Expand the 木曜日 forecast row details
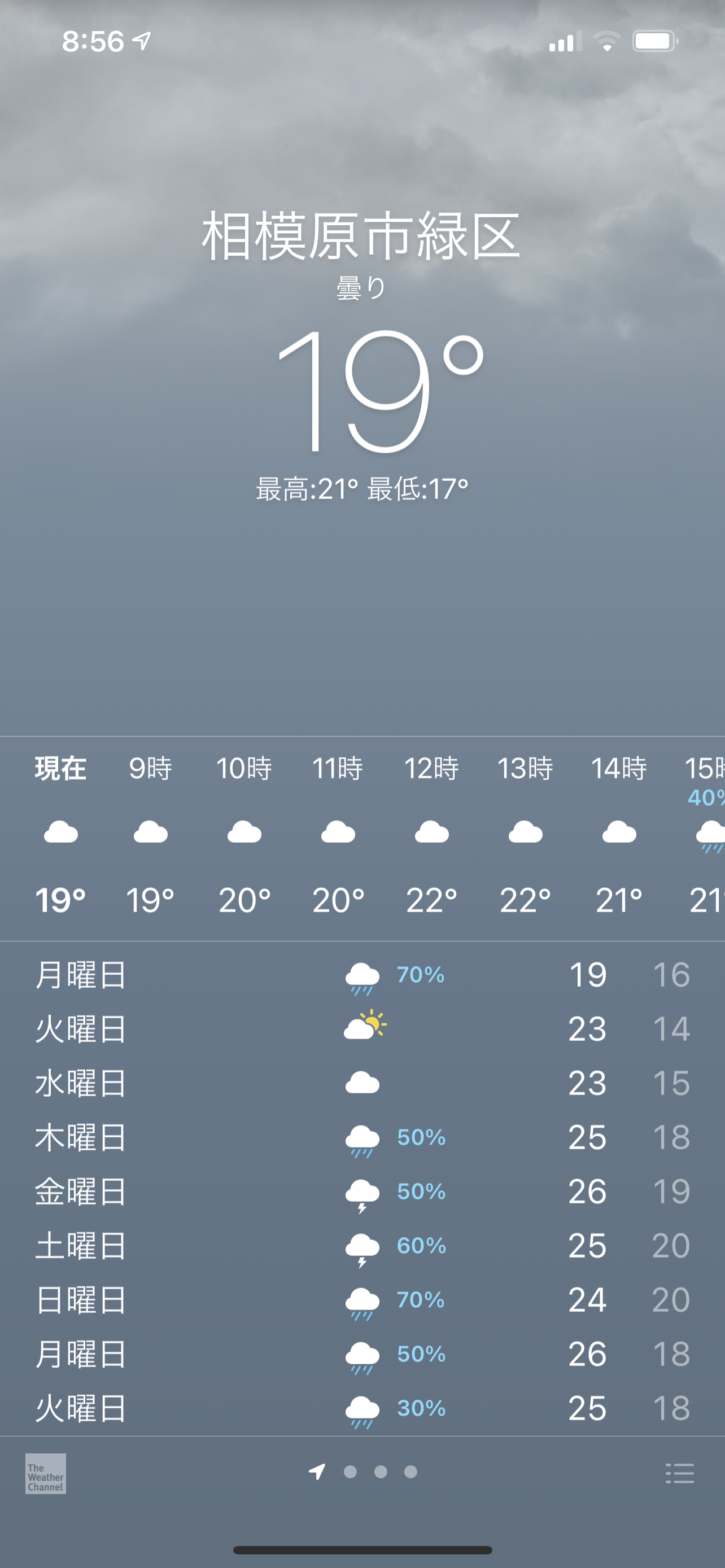This screenshot has width=725, height=1568. point(243,1138)
